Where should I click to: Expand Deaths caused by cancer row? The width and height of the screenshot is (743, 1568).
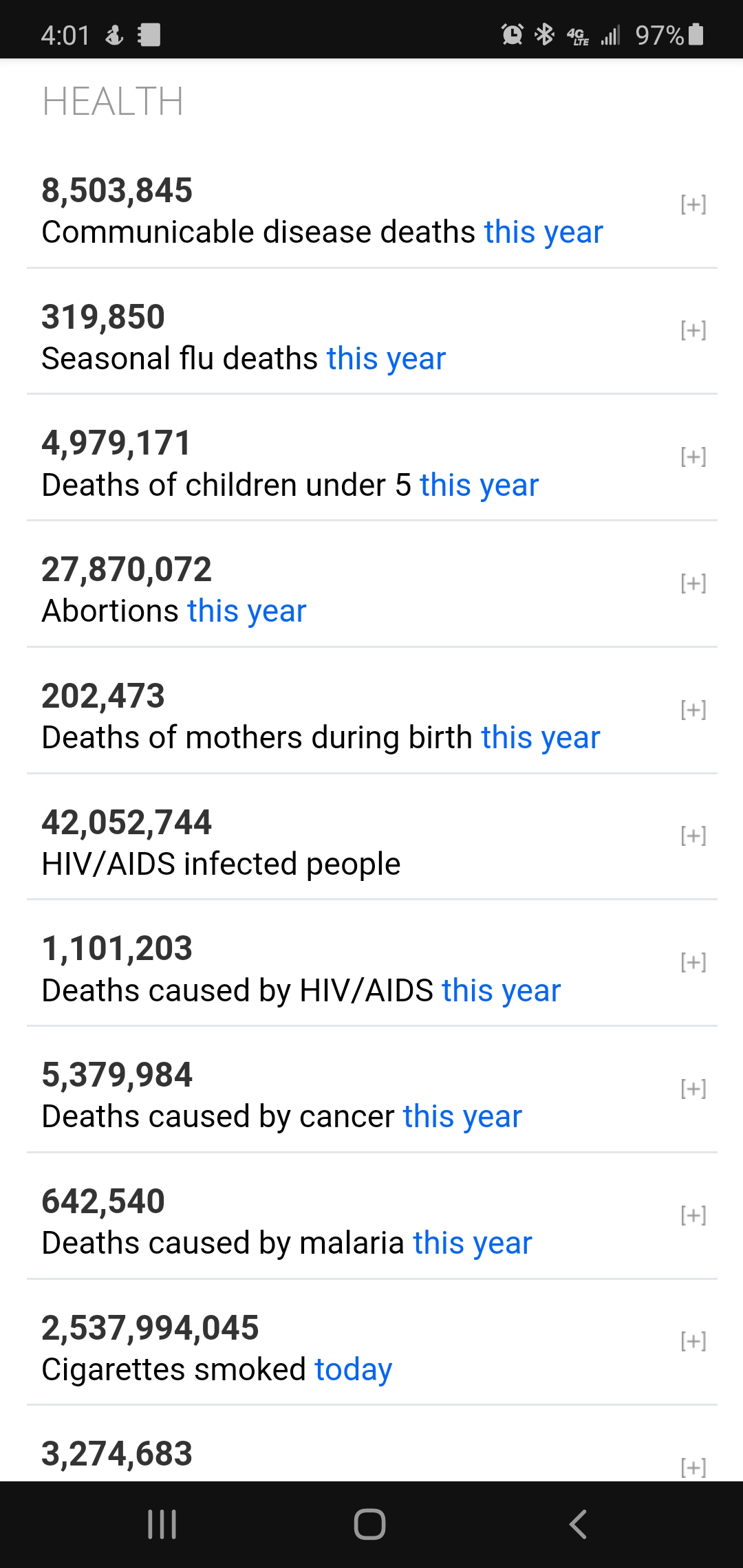click(x=693, y=1089)
